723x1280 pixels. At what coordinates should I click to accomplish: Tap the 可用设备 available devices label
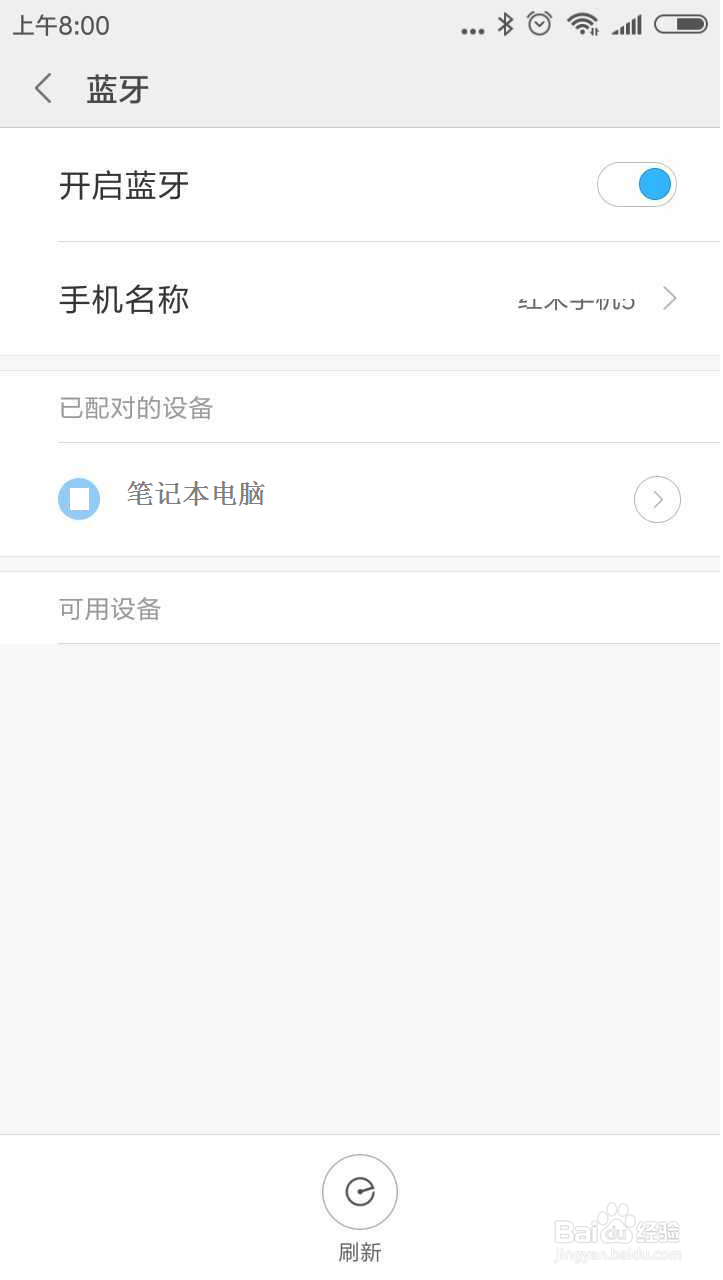(x=109, y=609)
